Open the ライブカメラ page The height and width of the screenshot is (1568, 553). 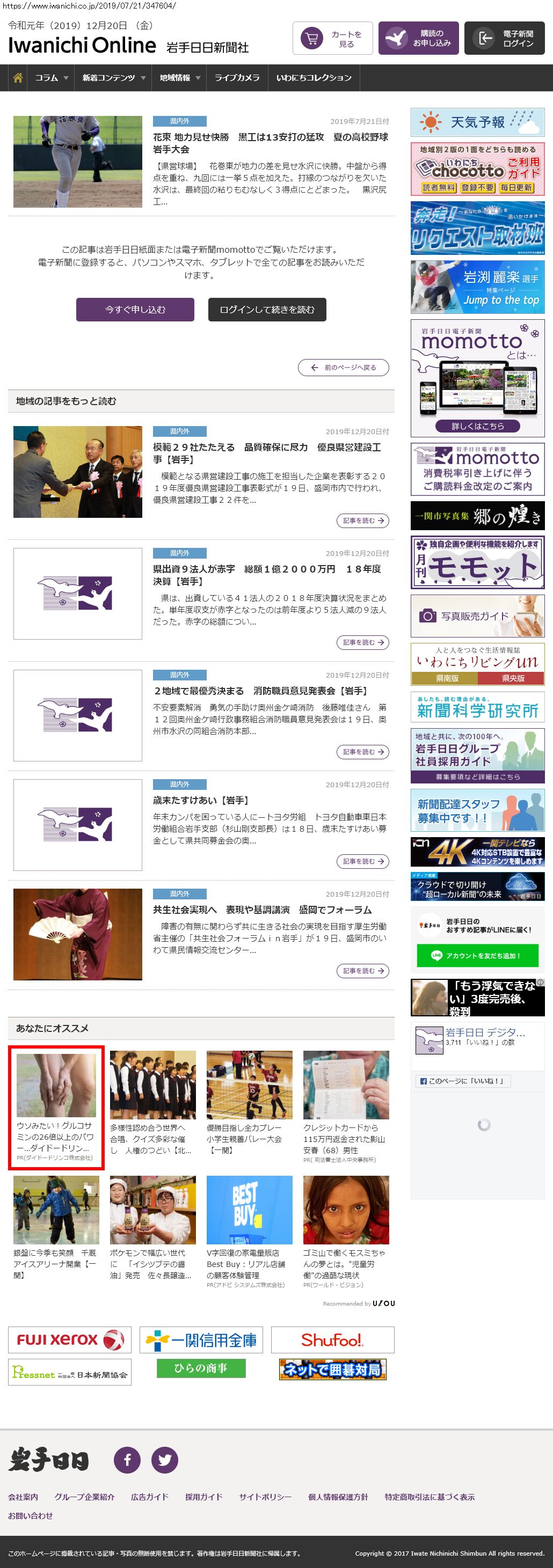pyautogui.click(x=237, y=78)
